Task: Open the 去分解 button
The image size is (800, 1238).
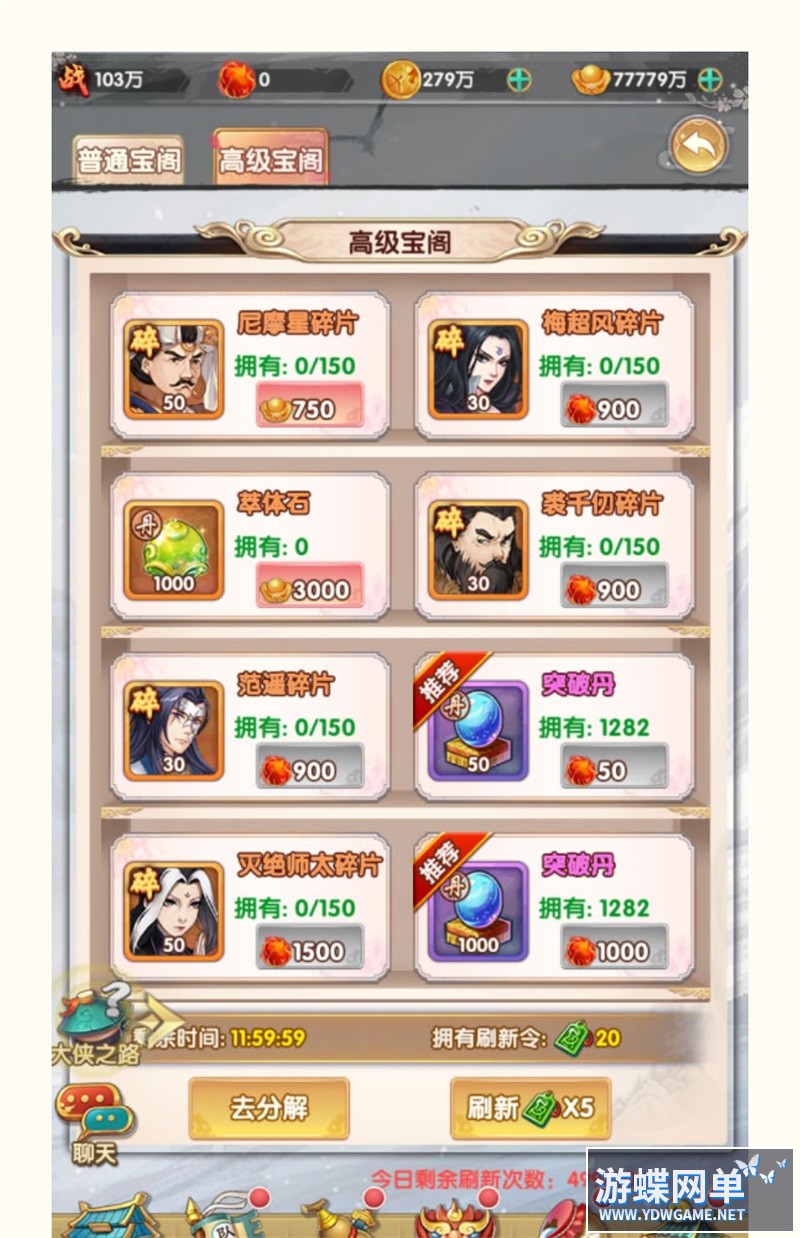Action: [269, 1108]
